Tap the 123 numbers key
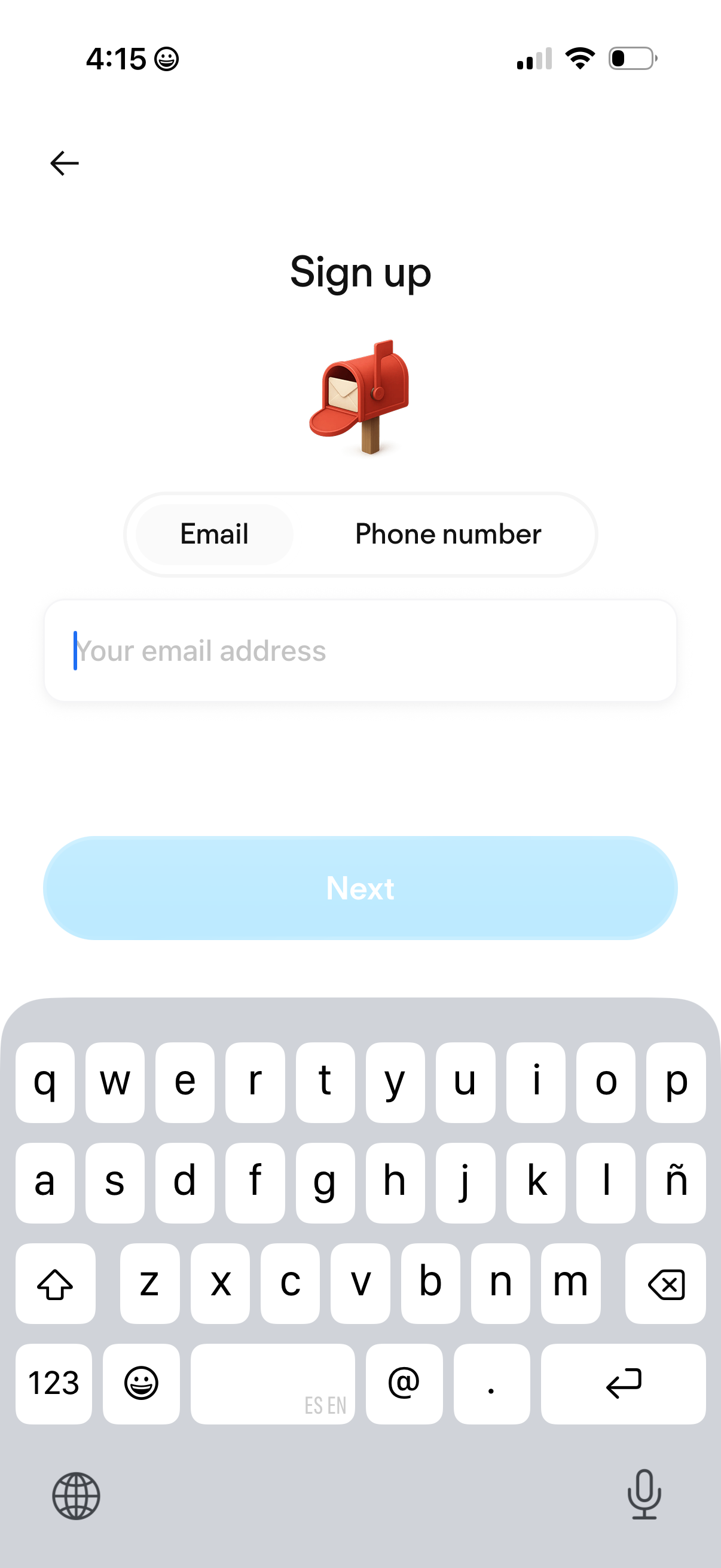Image resolution: width=721 pixels, height=1568 pixels. coord(54,1383)
